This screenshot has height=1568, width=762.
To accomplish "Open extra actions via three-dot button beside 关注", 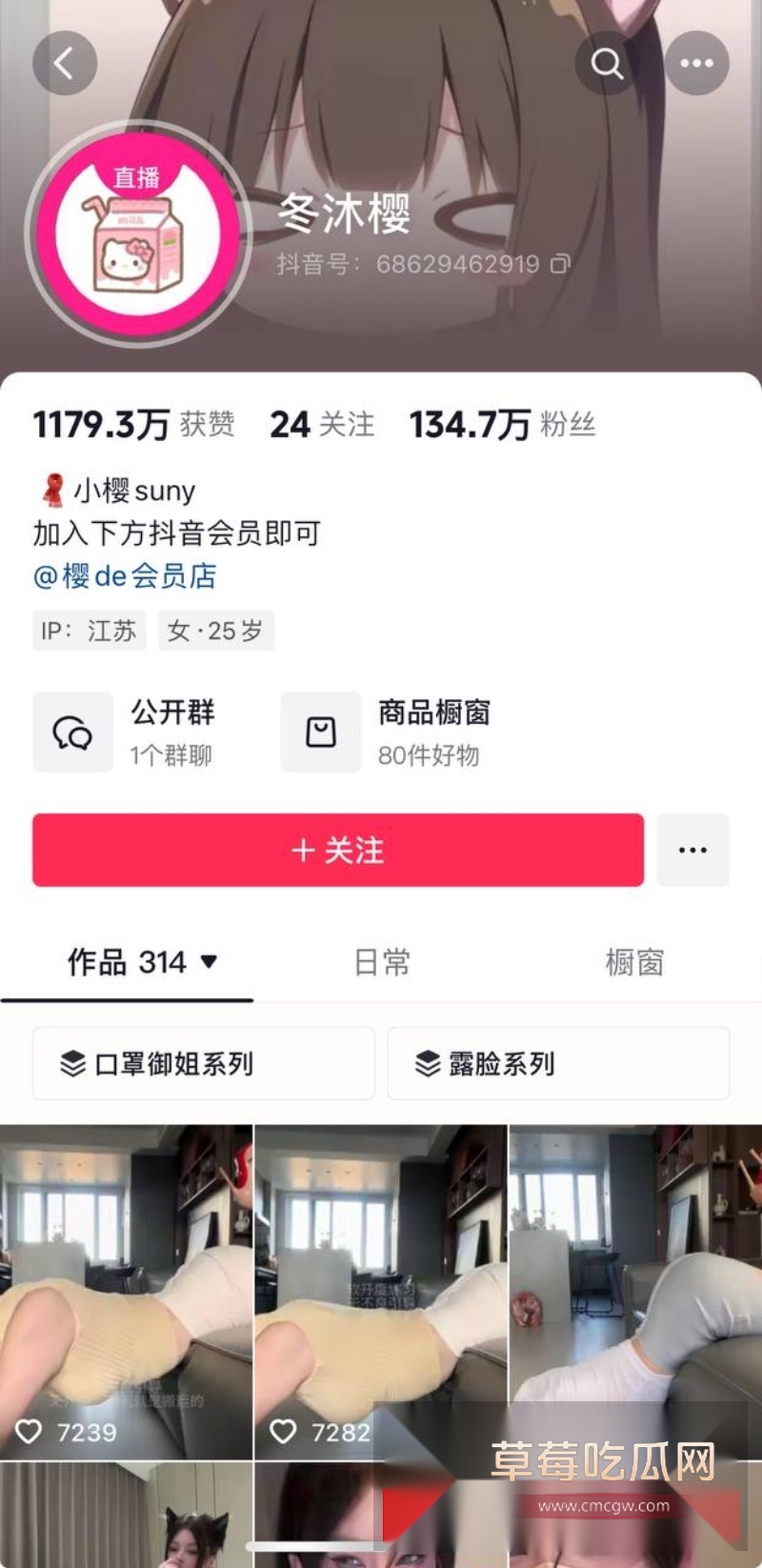I will pyautogui.click(x=693, y=851).
